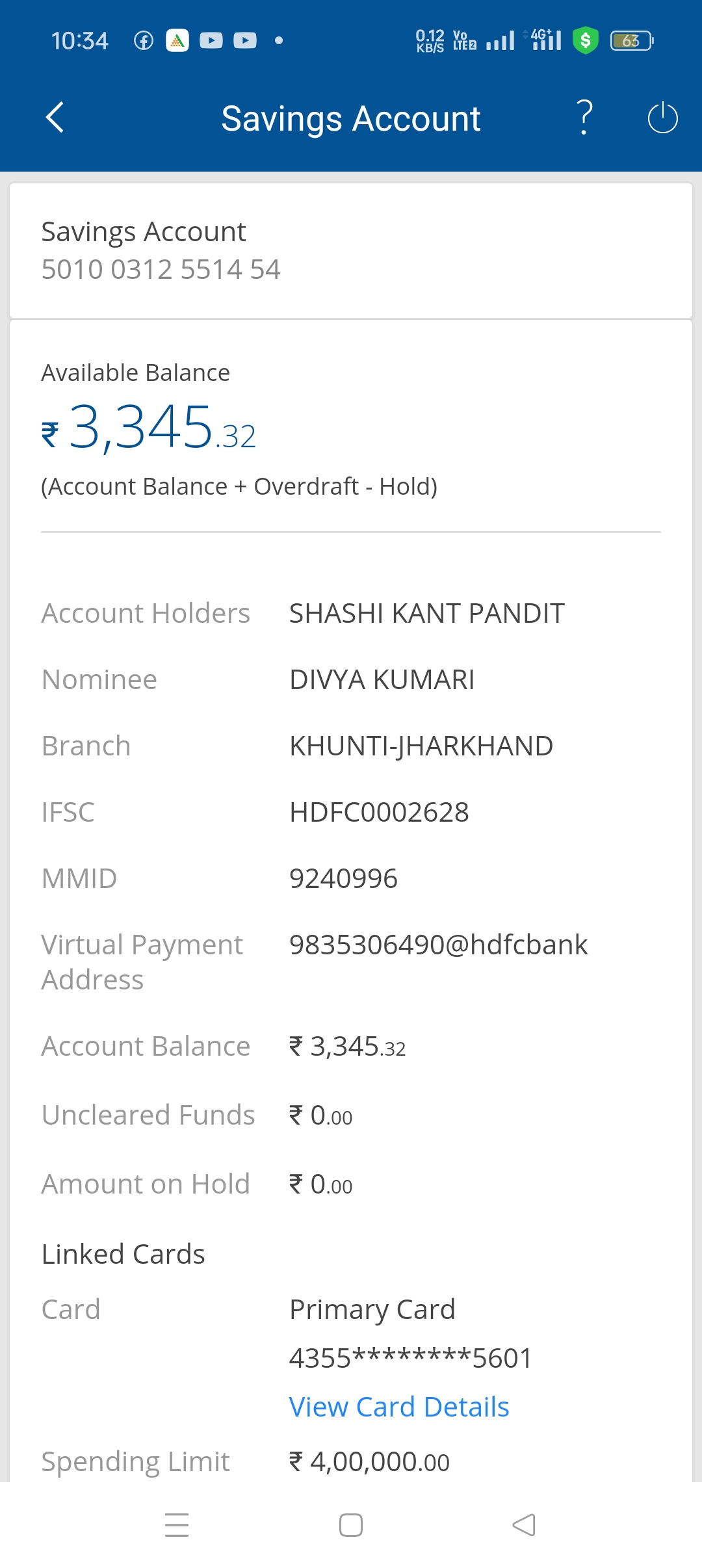Open the help question mark icon
702x1568 pixels.
pos(585,118)
